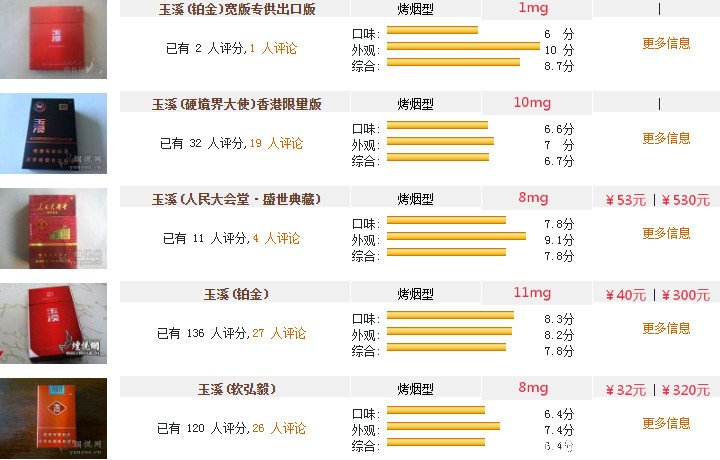Open 更多信息 for 玉溪(硬境界大使)香港限量版
720x460 pixels.
tap(666, 138)
